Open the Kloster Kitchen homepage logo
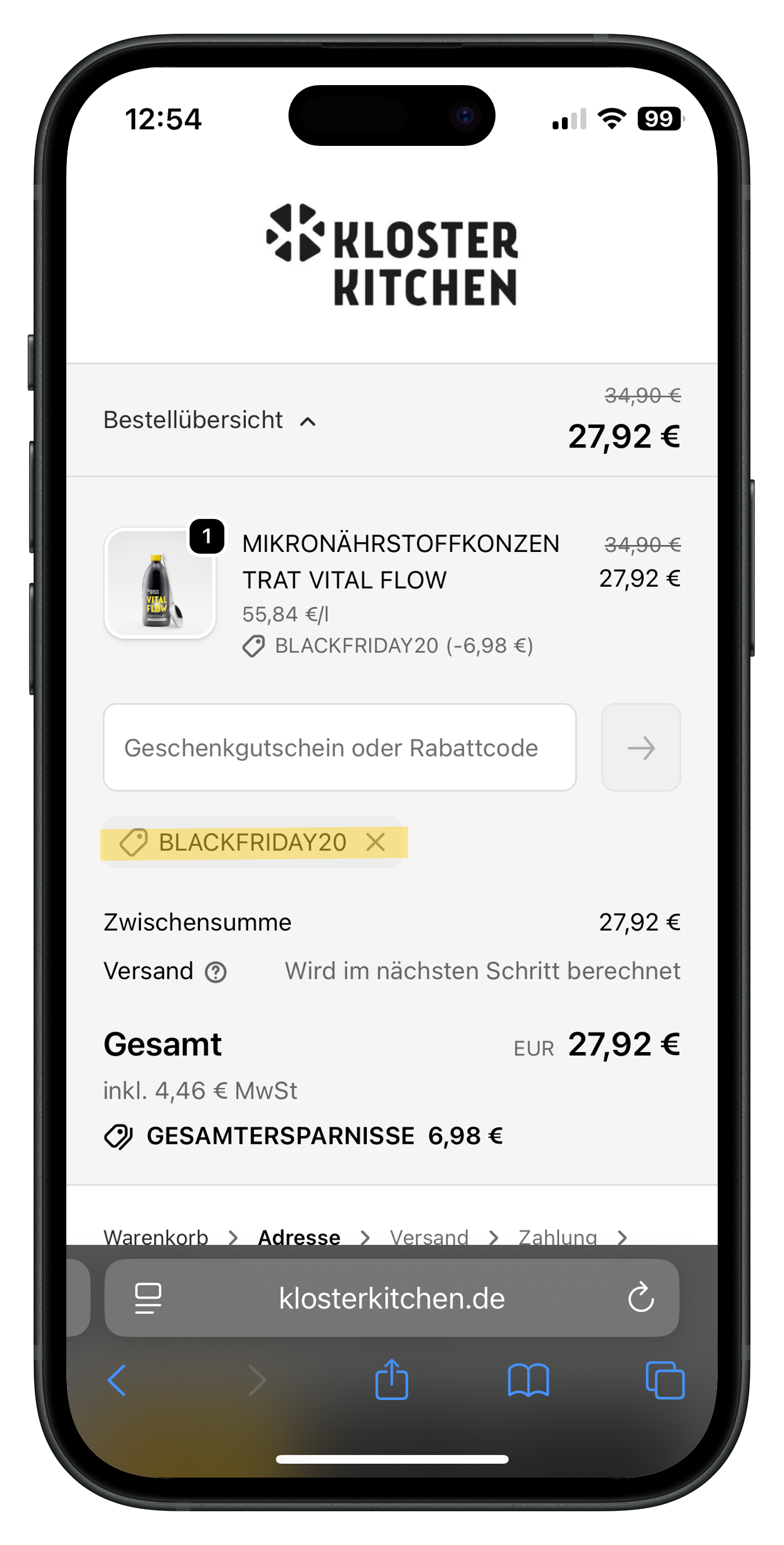Image resolution: width=784 pixels, height=1545 pixels. pyautogui.click(x=392, y=254)
